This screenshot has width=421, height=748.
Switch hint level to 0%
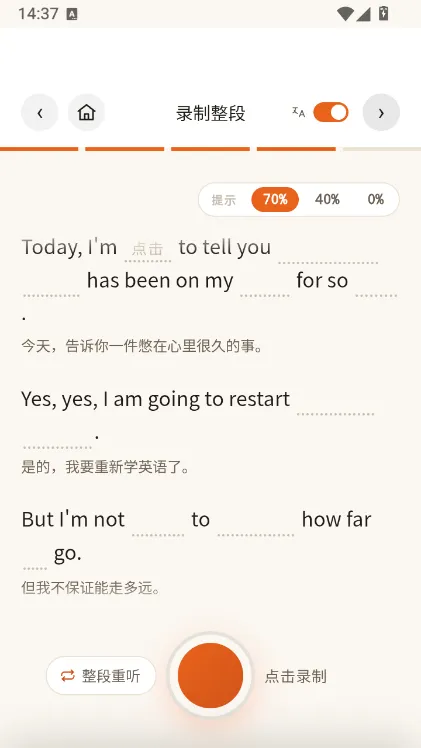pyautogui.click(x=376, y=199)
